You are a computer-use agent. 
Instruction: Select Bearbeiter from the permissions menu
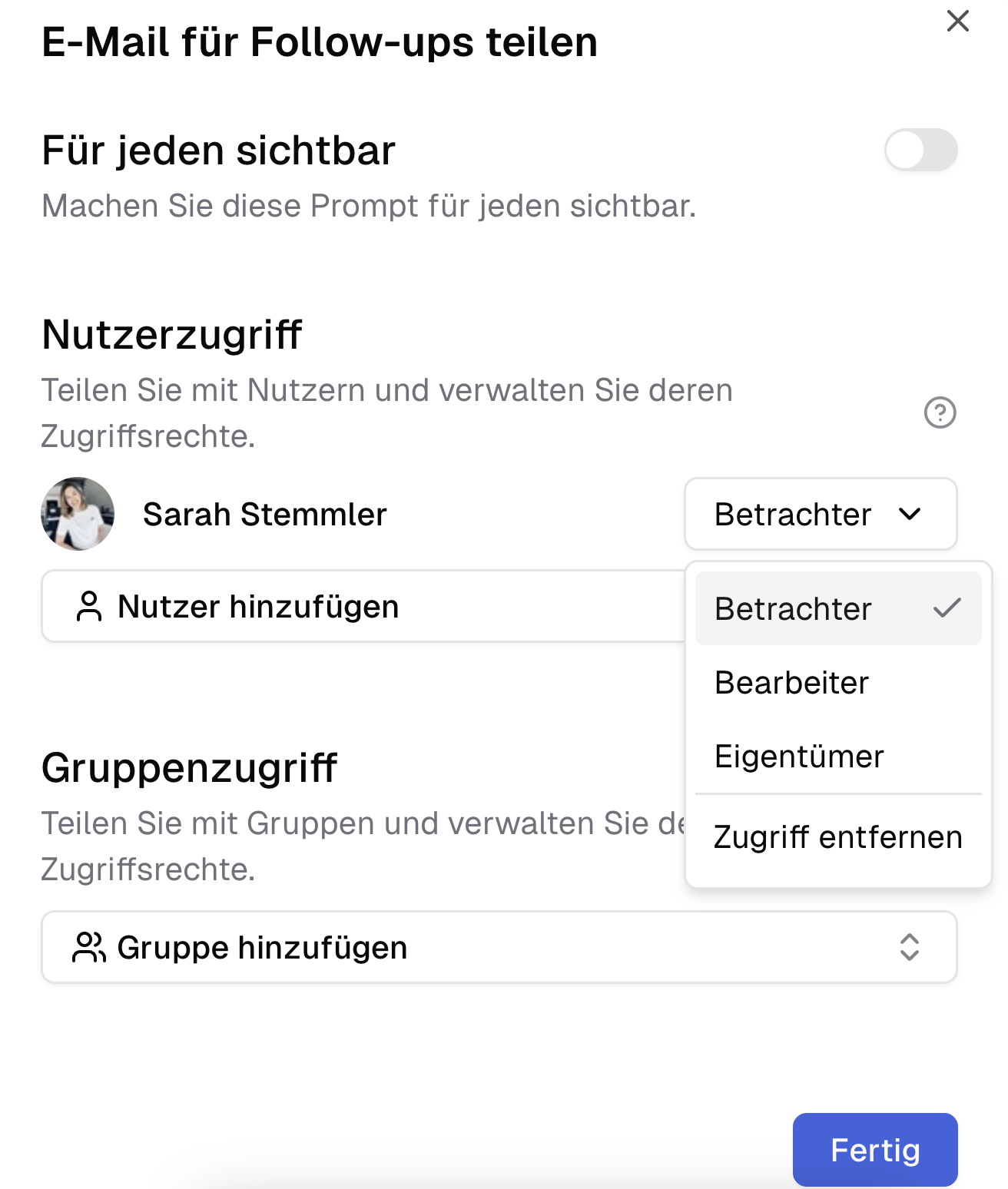pyautogui.click(x=791, y=682)
